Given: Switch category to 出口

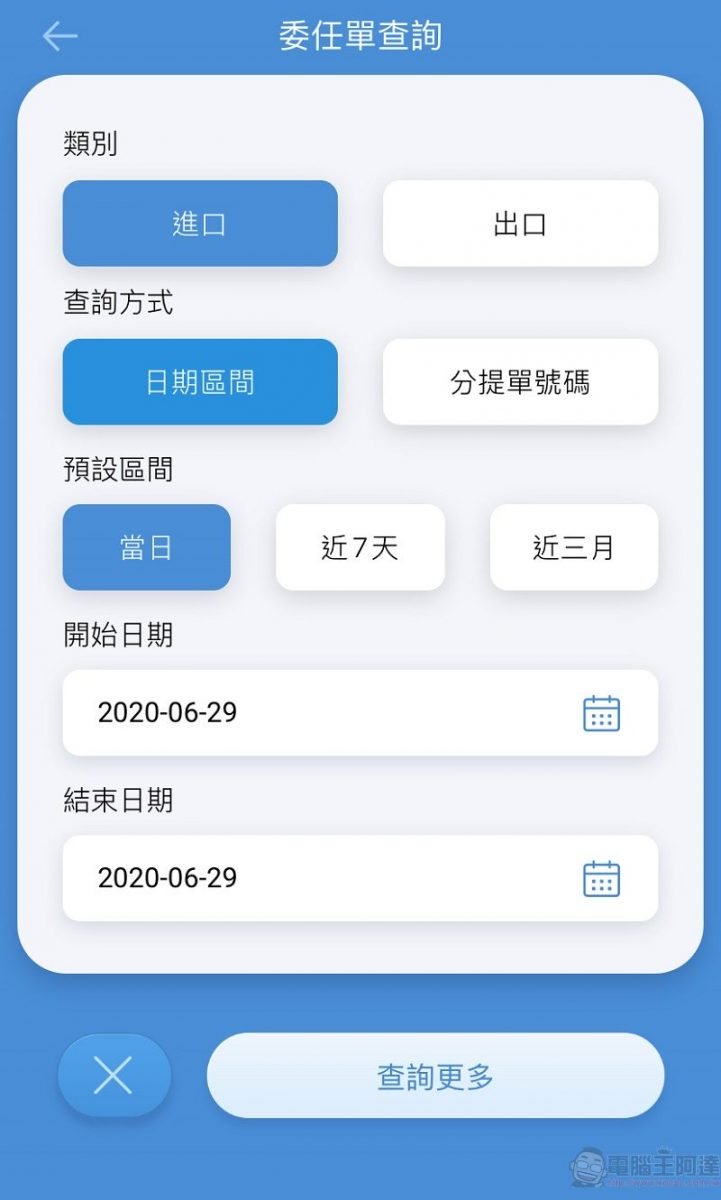Looking at the screenshot, I should 520,223.
